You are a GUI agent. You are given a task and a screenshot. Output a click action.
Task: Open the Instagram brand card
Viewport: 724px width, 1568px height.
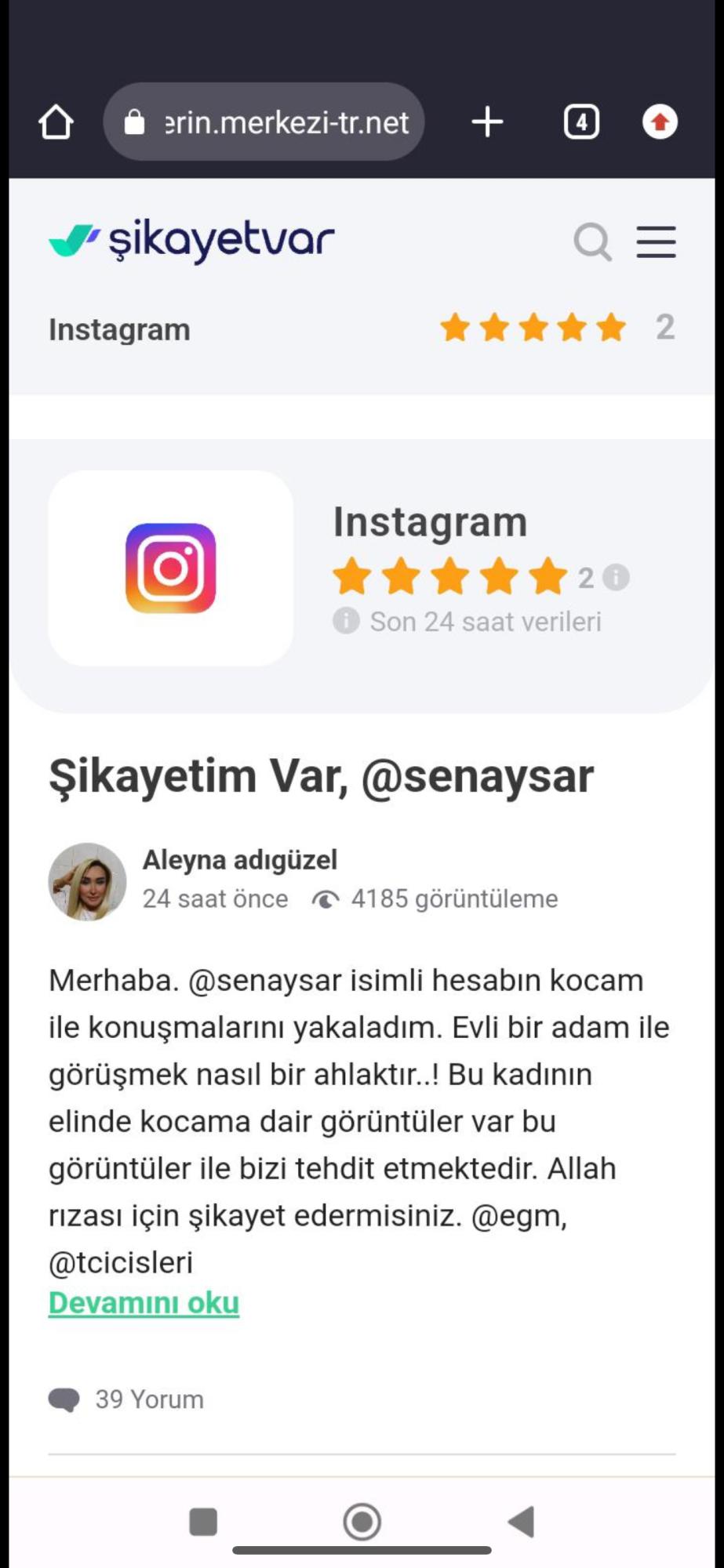click(x=171, y=568)
